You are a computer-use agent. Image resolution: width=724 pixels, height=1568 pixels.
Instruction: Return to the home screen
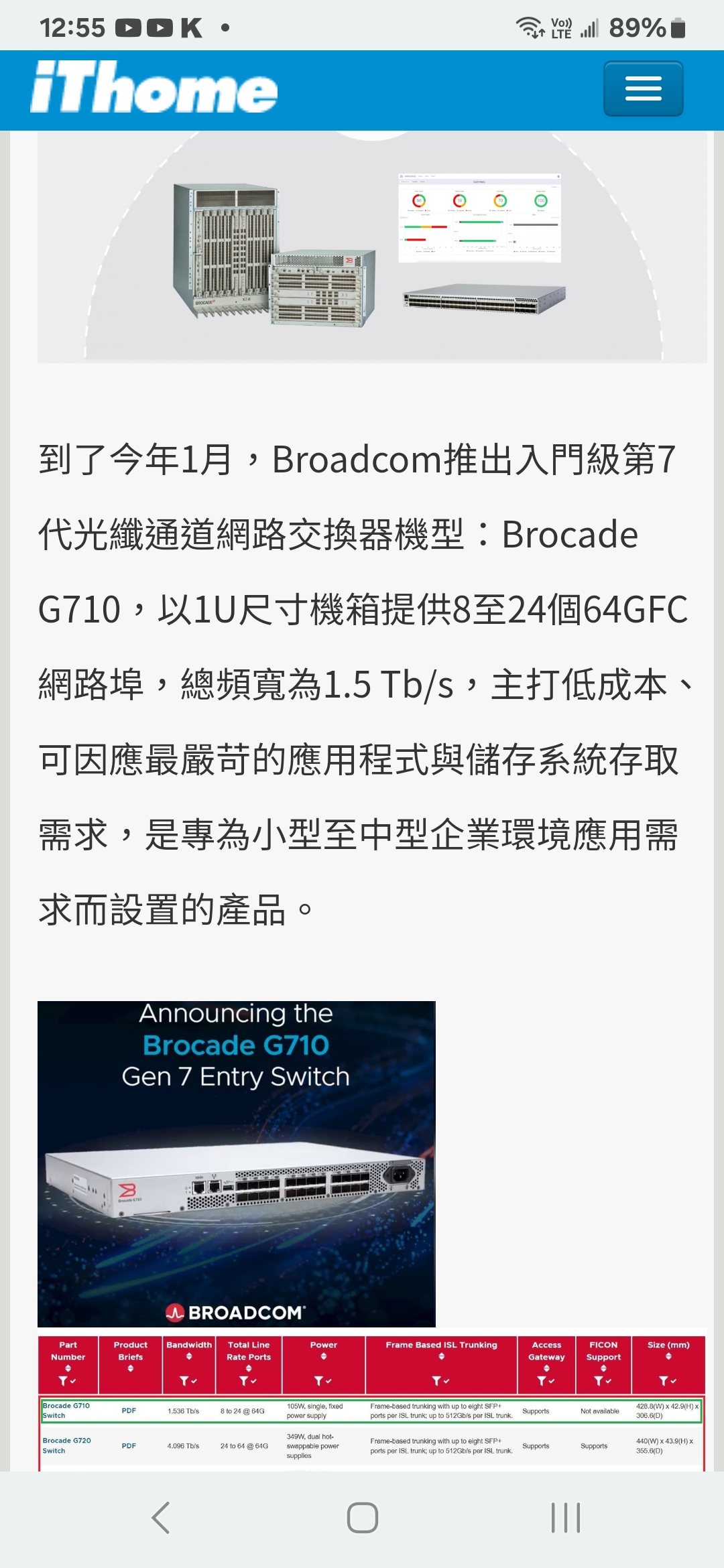362,1518
